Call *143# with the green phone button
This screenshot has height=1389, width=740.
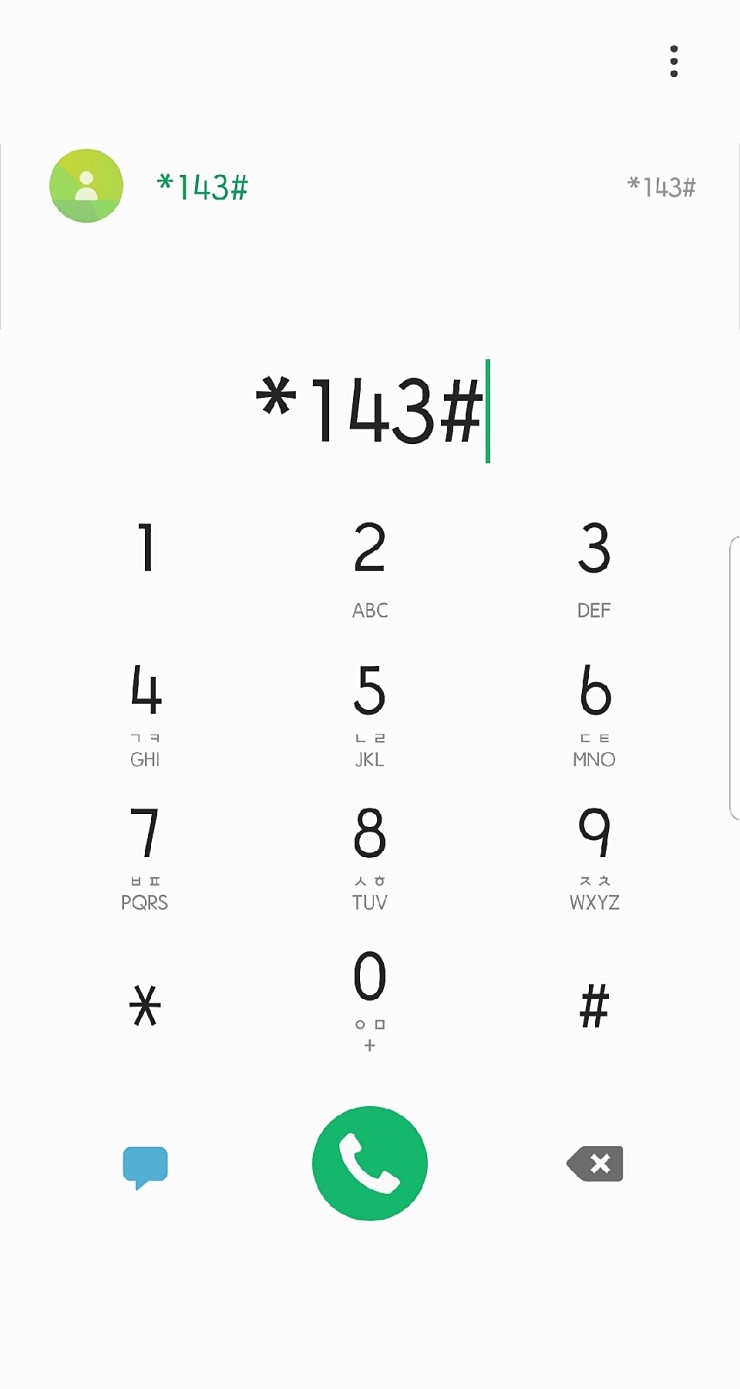coord(370,1163)
